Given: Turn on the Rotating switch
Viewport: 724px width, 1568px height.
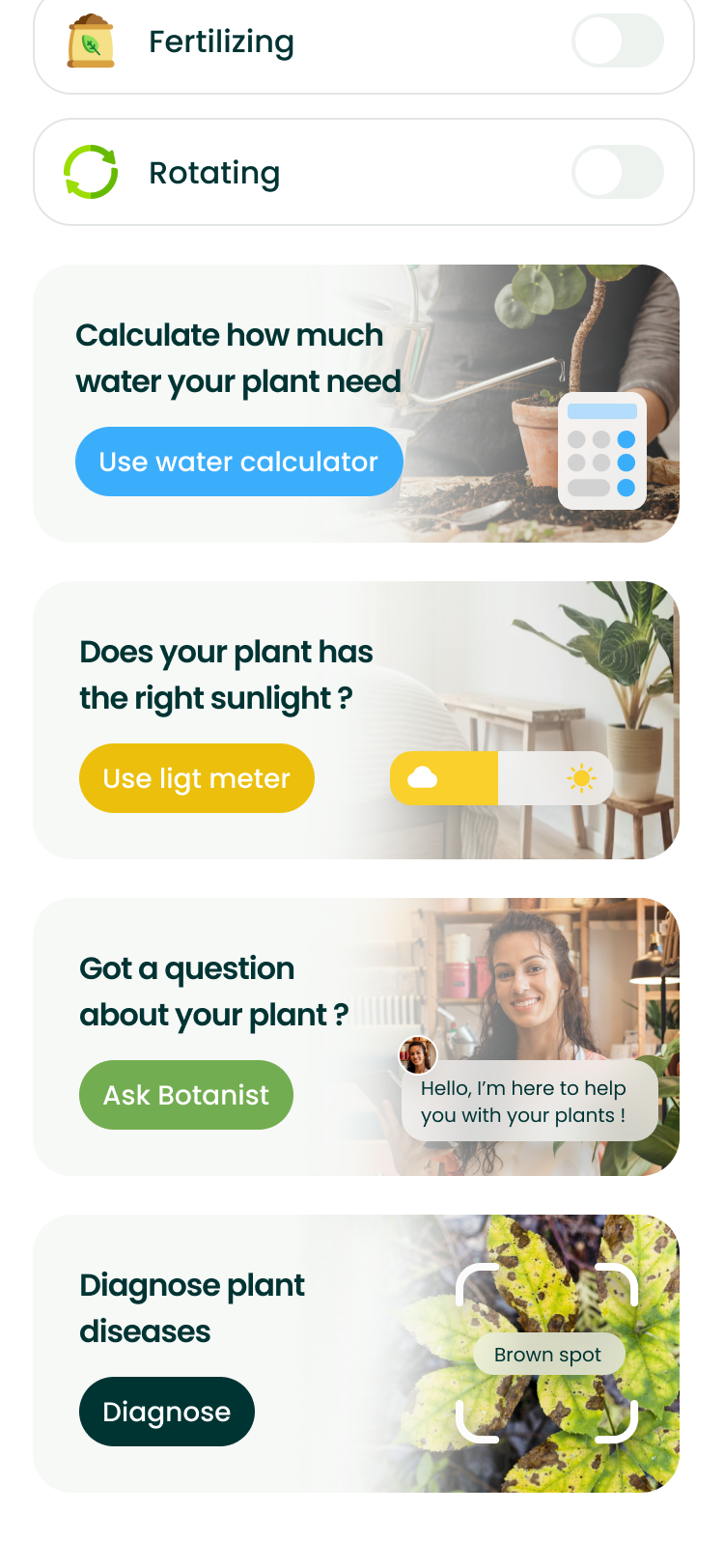Looking at the screenshot, I should 618,172.
